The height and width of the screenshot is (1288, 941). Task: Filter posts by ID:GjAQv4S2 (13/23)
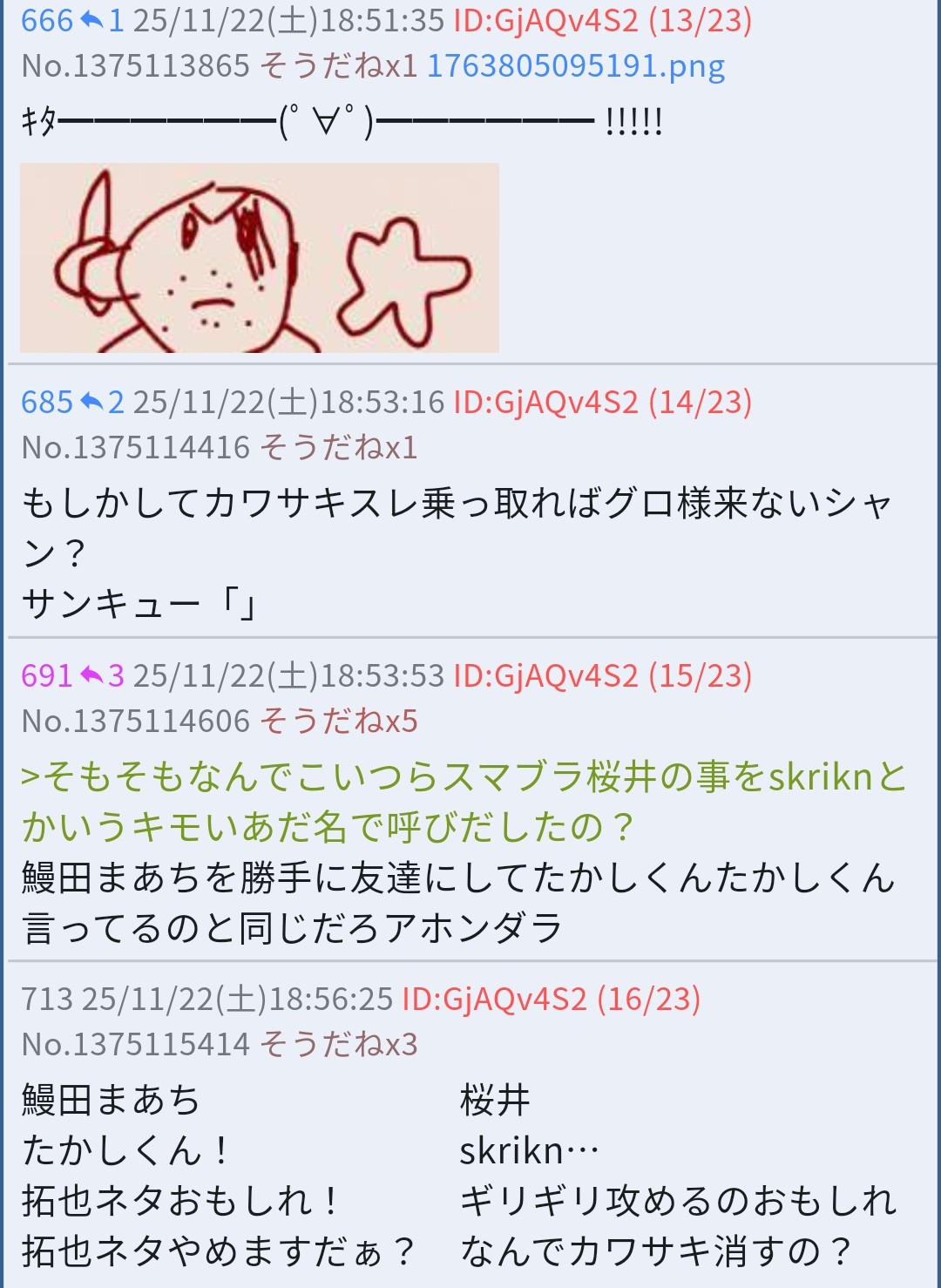point(601,20)
